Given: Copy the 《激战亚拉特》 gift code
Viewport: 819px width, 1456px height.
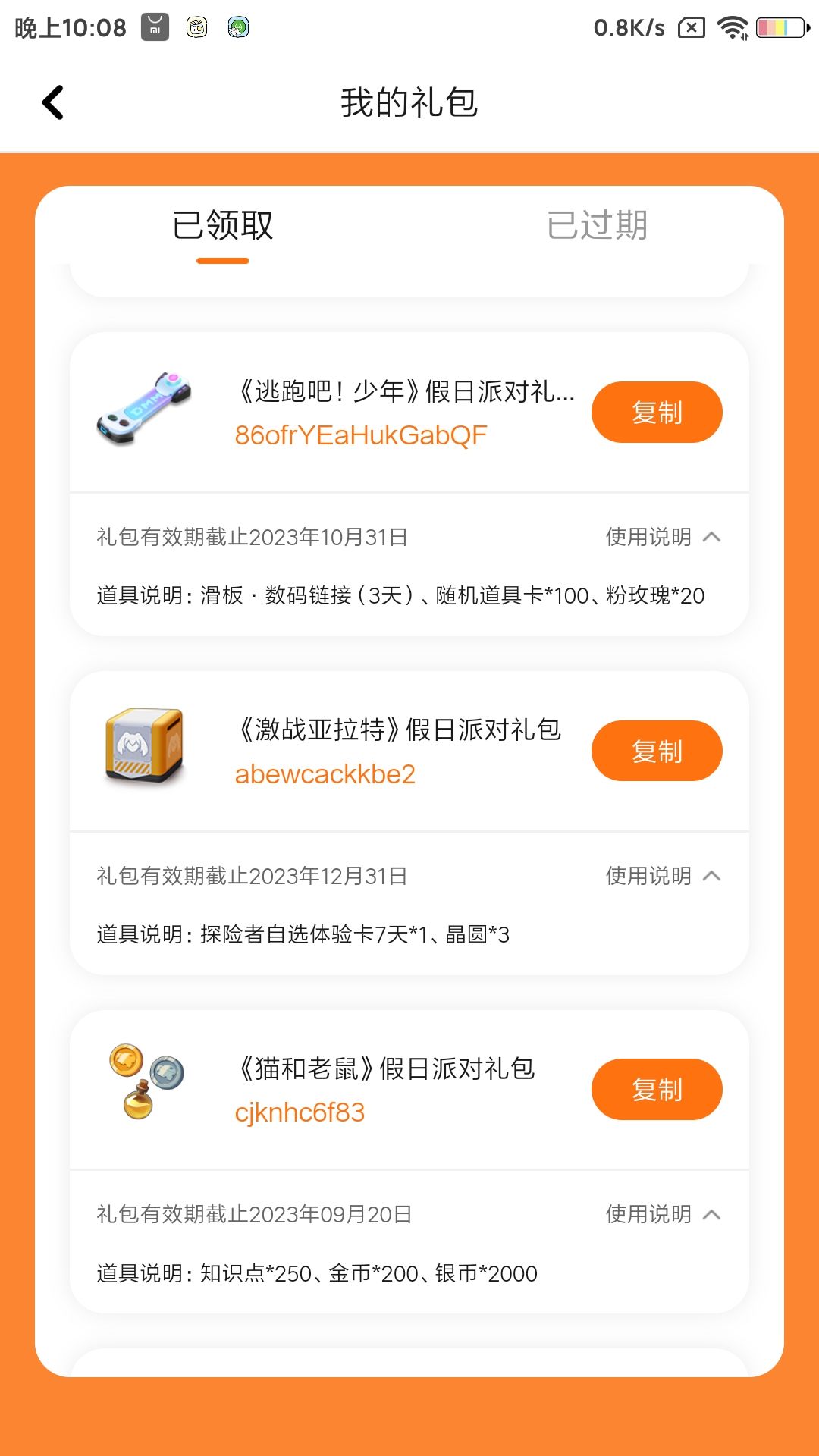Looking at the screenshot, I should 657,751.
